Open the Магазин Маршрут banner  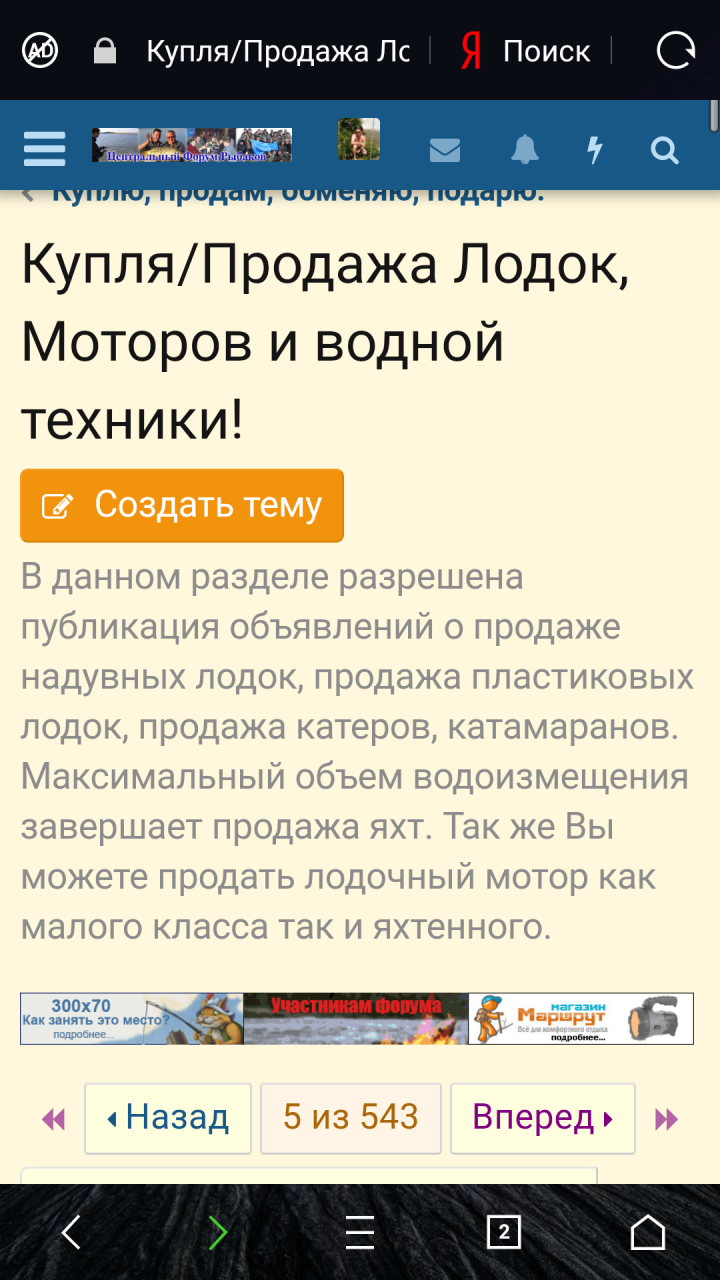[580, 1018]
